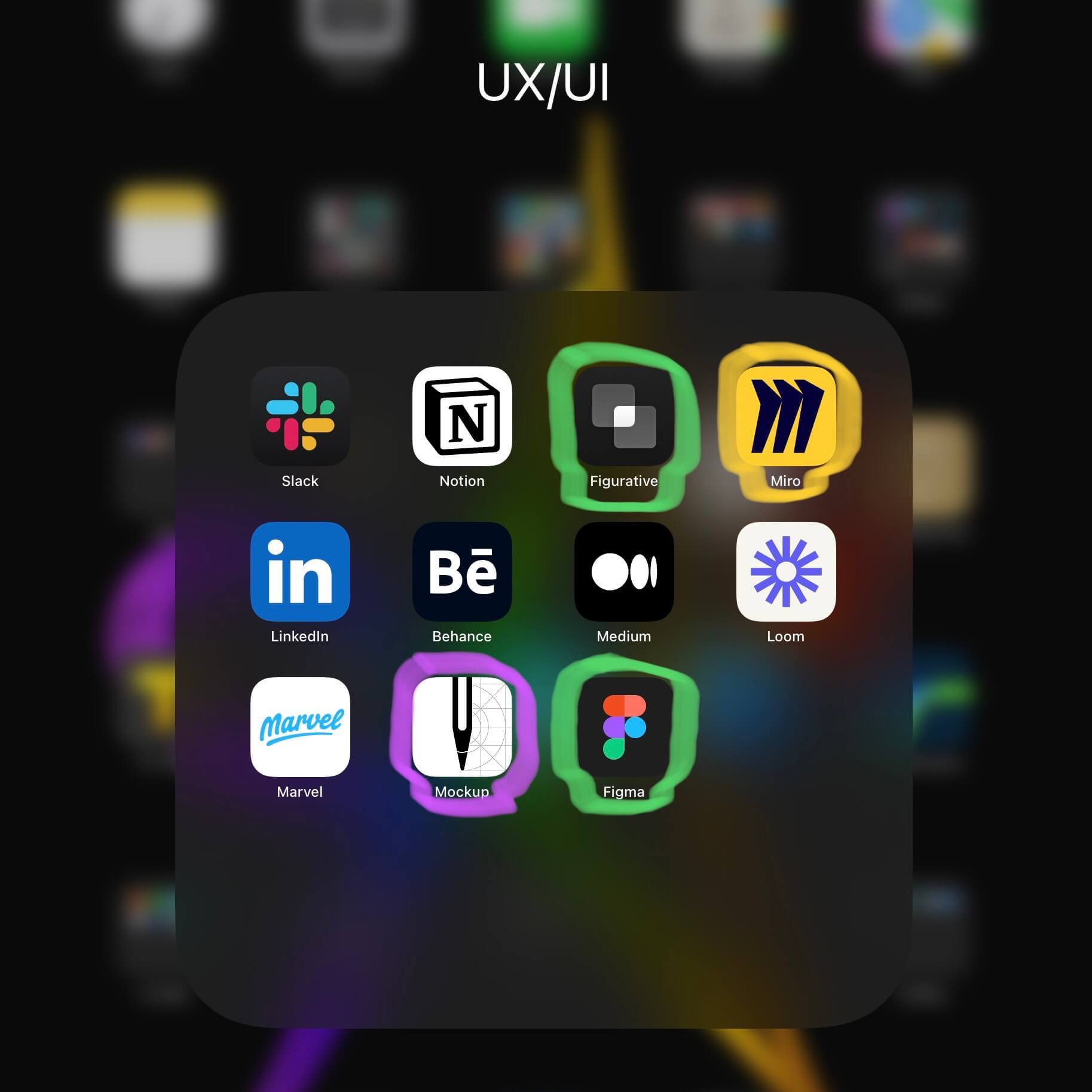1092x1092 pixels.
Task: Launch the Miro app
Action: 785,416
